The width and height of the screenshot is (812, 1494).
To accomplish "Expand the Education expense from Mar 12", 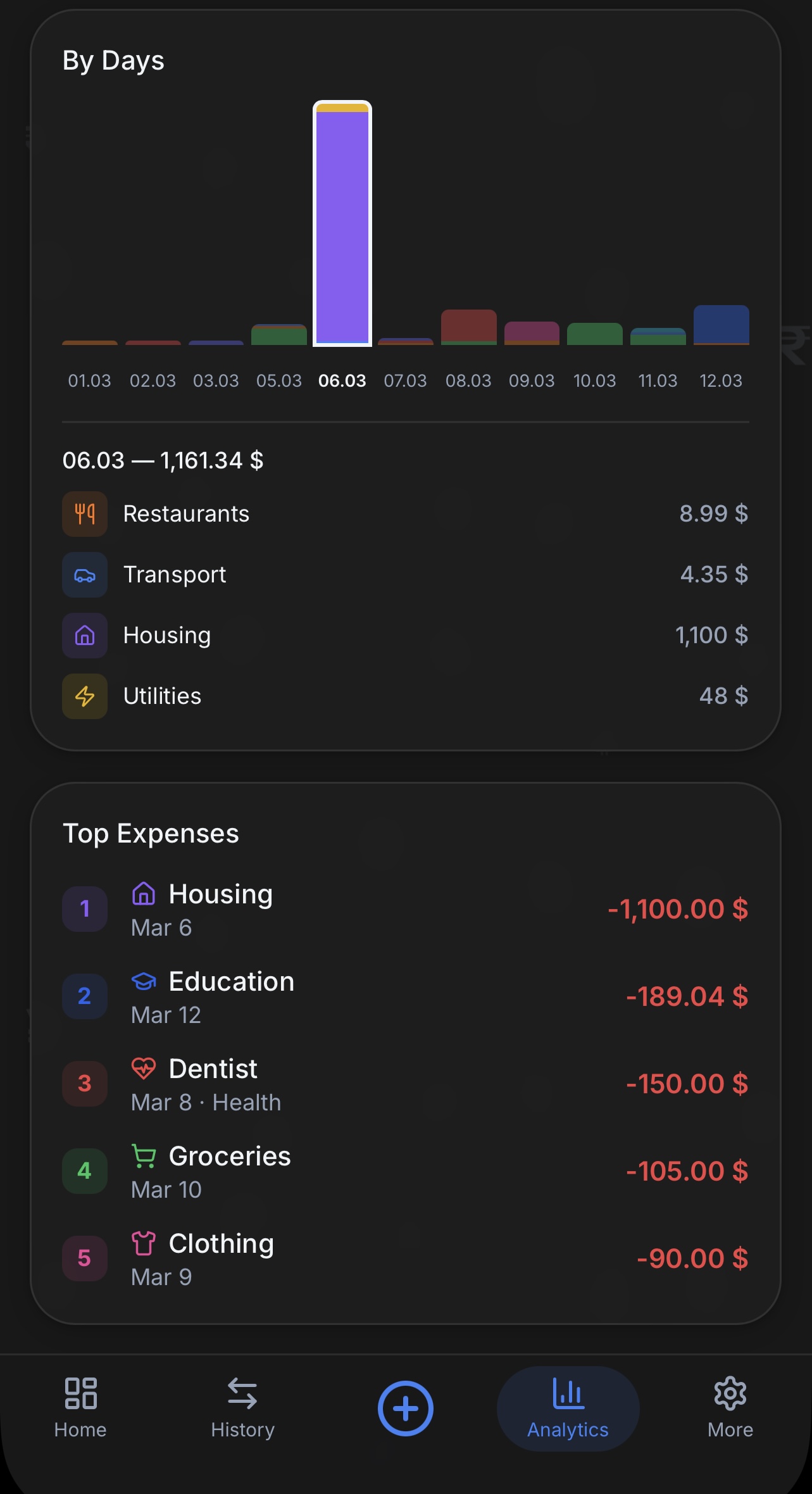I will pyautogui.click(x=405, y=996).
